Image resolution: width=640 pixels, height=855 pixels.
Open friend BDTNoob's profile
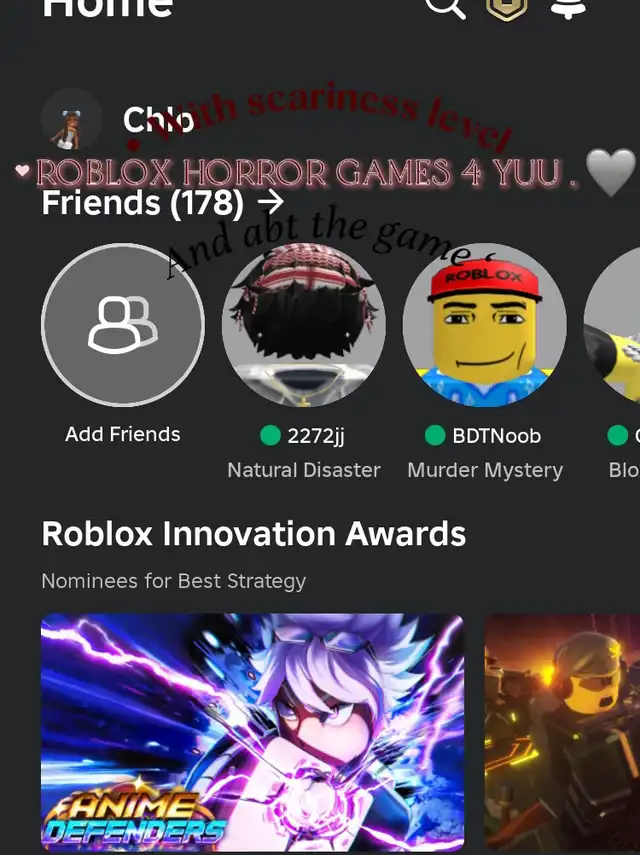(x=485, y=325)
